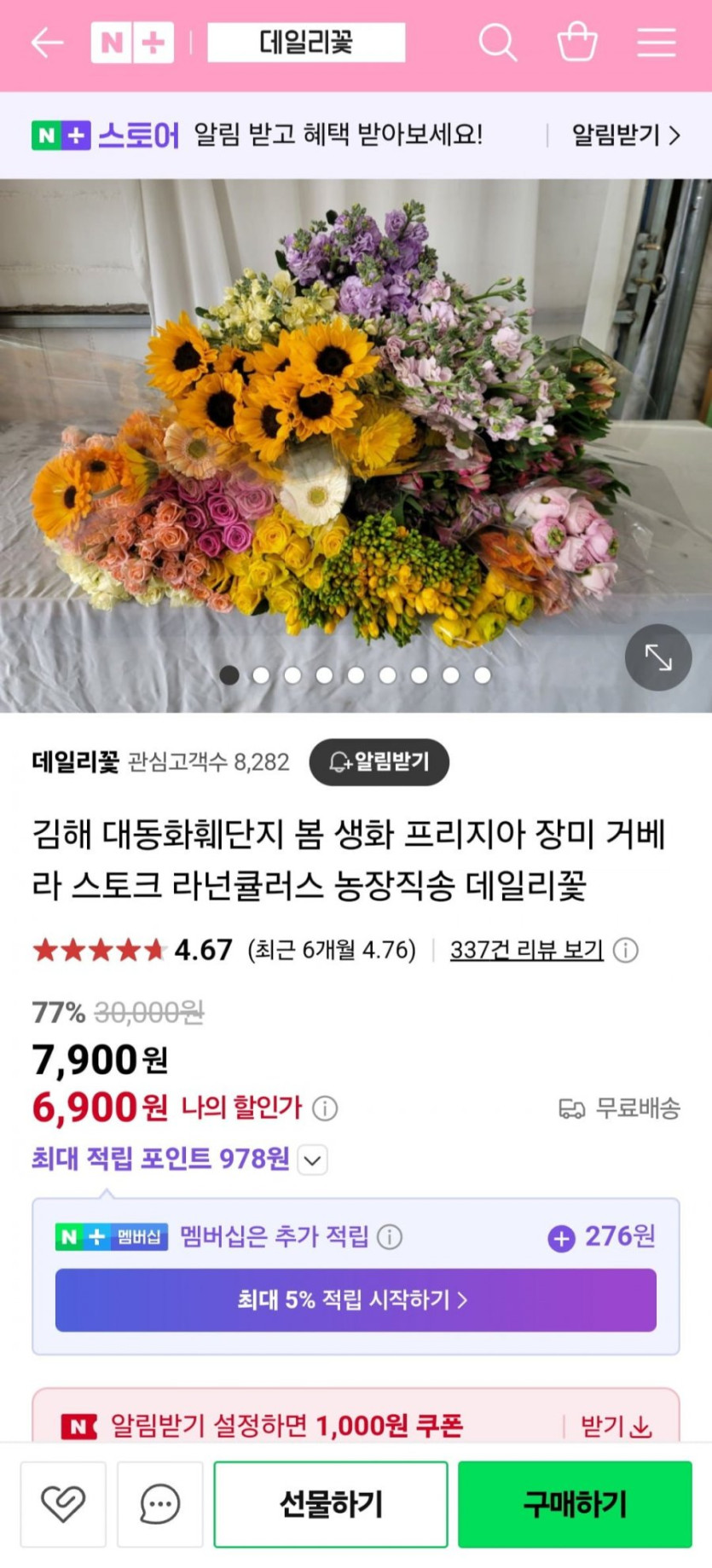Expand the product photo to fullscreen
The width and height of the screenshot is (712, 1568).
point(657,657)
